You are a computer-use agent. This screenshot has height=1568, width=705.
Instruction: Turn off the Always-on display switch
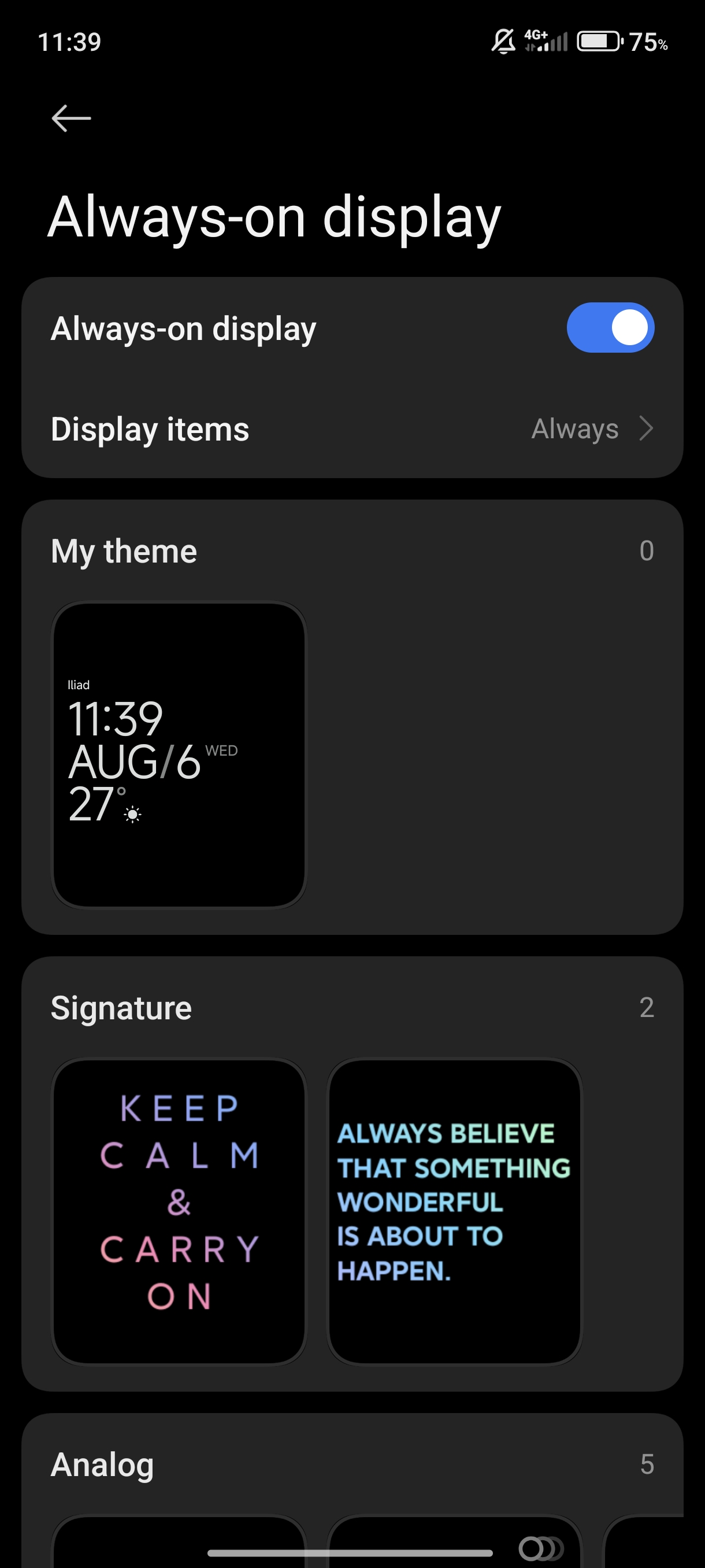coord(610,327)
